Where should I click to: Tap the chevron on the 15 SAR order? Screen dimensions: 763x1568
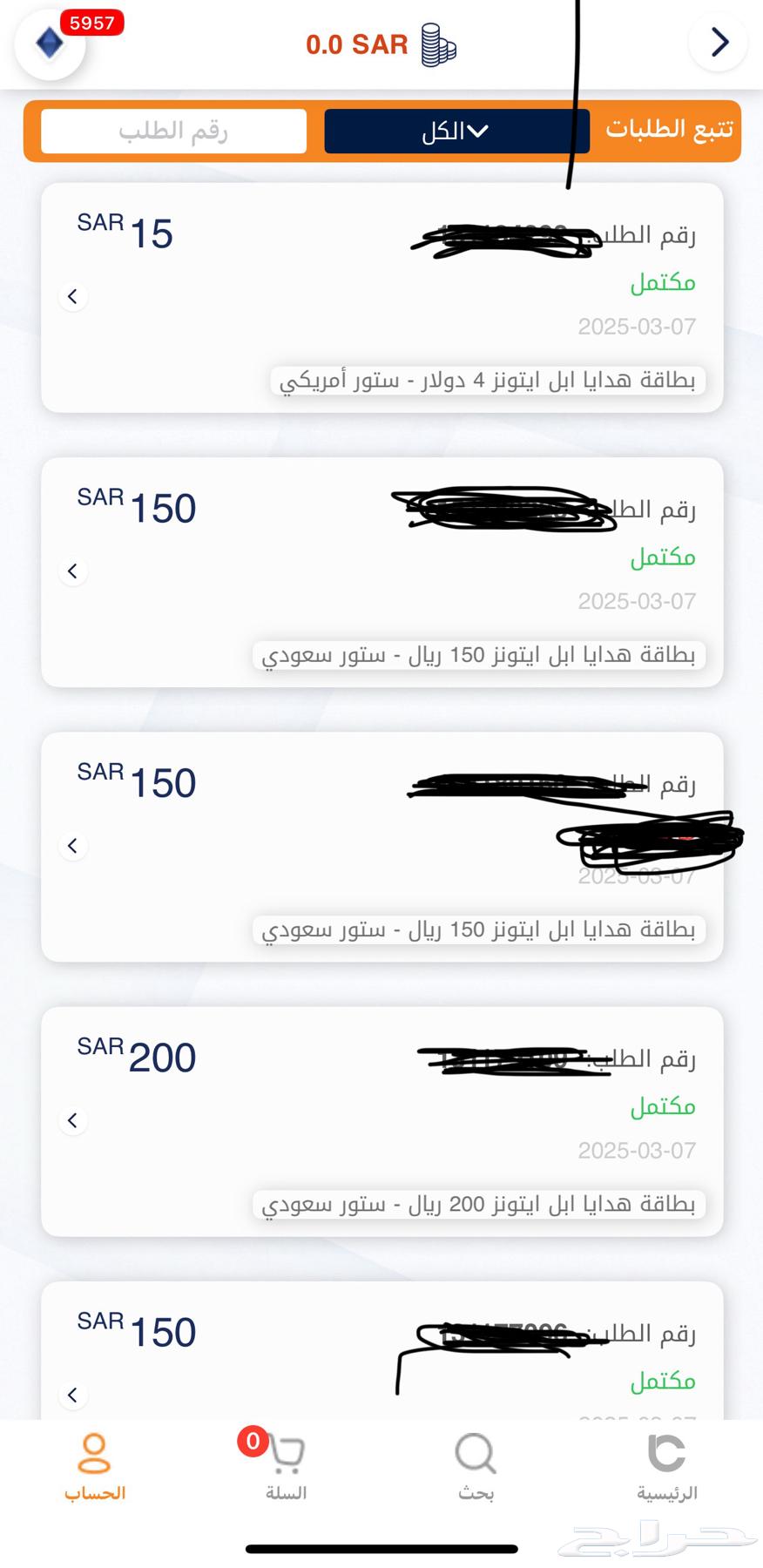pos(73,296)
